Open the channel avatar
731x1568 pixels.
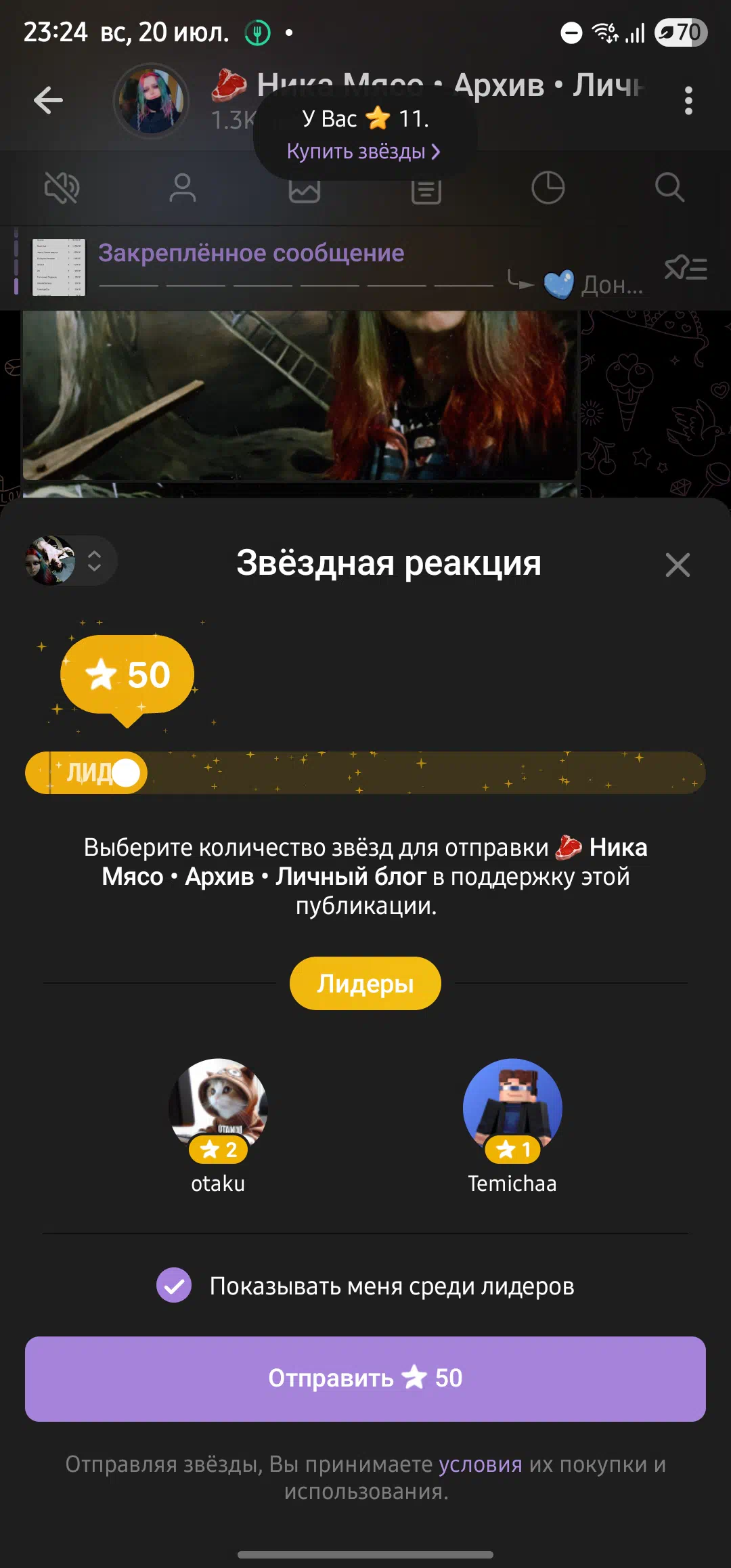pos(151,101)
